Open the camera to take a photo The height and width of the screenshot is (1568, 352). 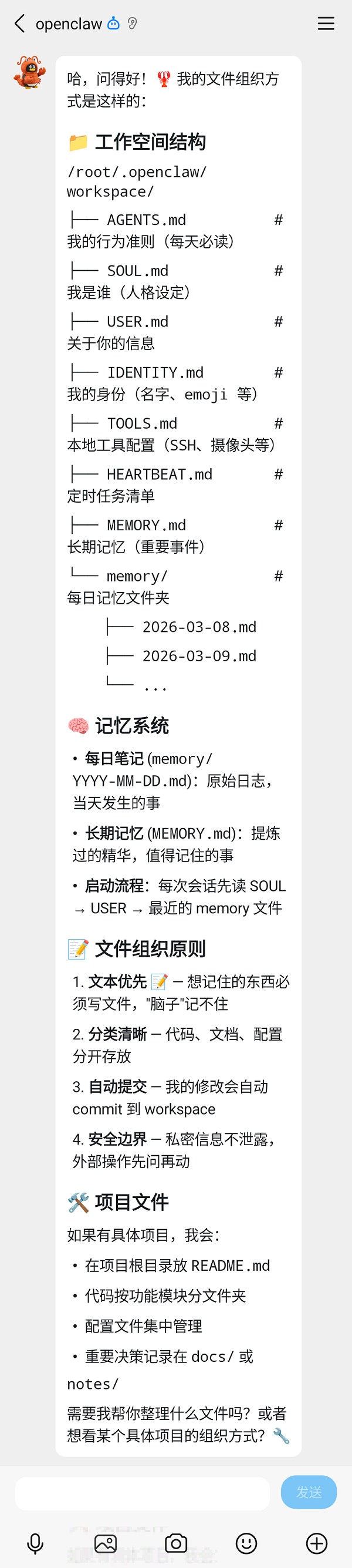(177, 1543)
